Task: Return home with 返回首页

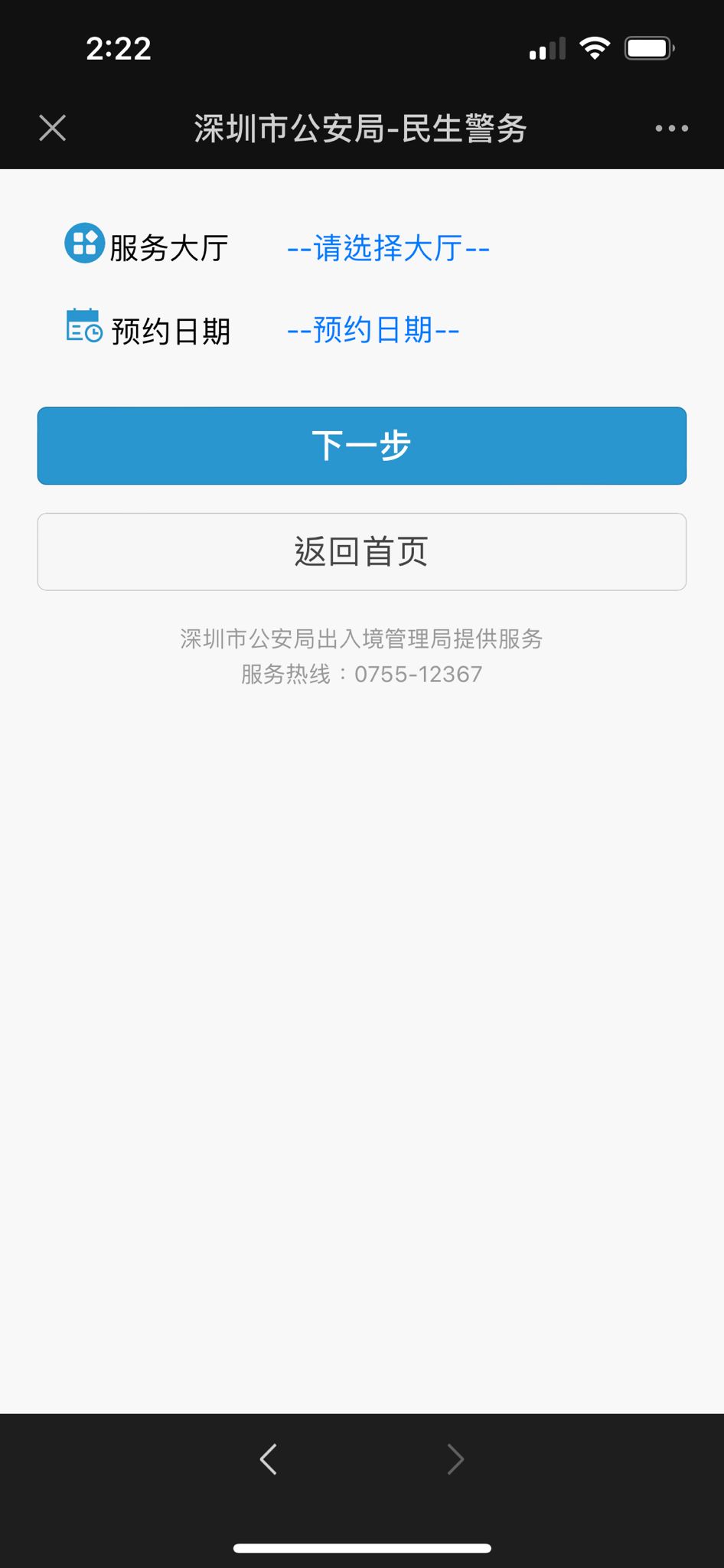Action: 362,551
